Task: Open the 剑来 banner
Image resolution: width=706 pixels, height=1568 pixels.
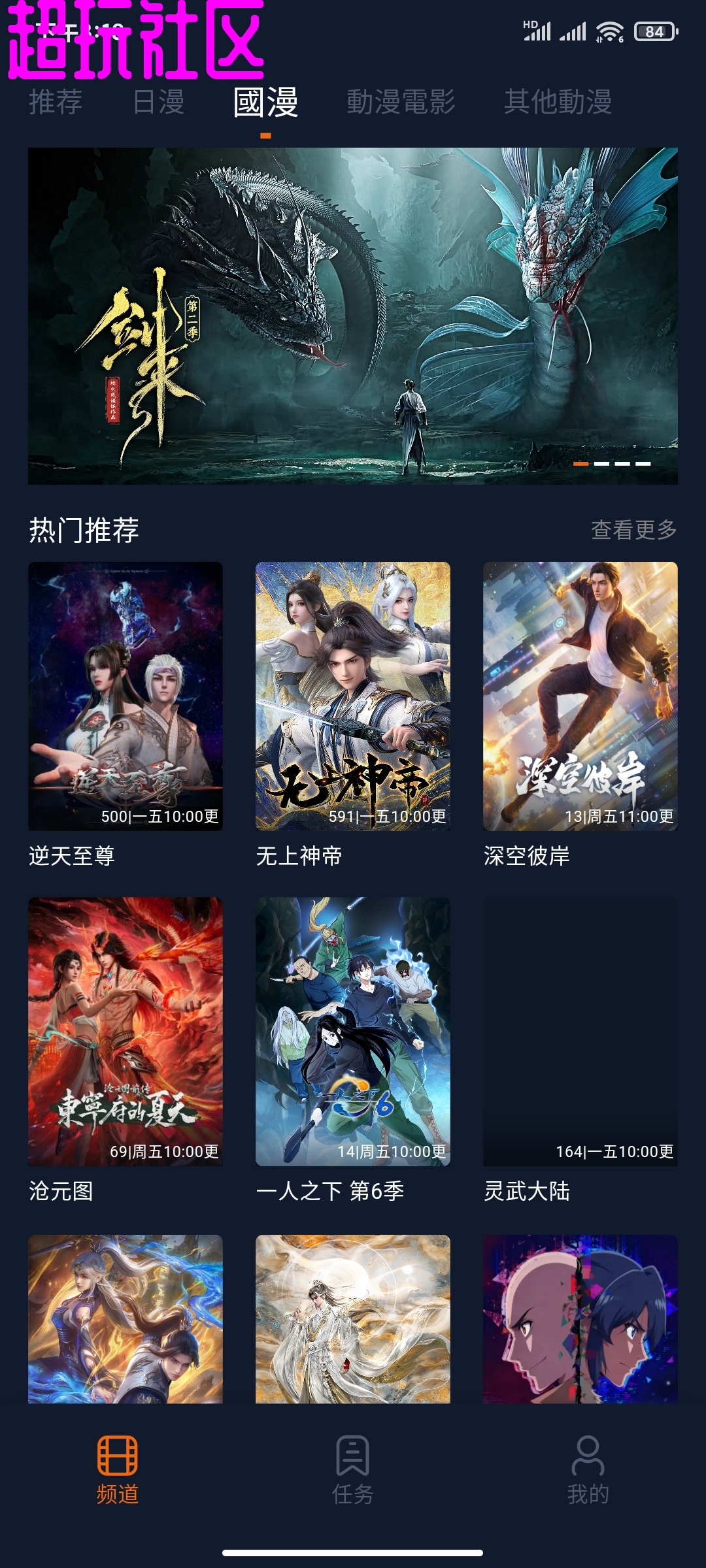Action: [x=352, y=316]
